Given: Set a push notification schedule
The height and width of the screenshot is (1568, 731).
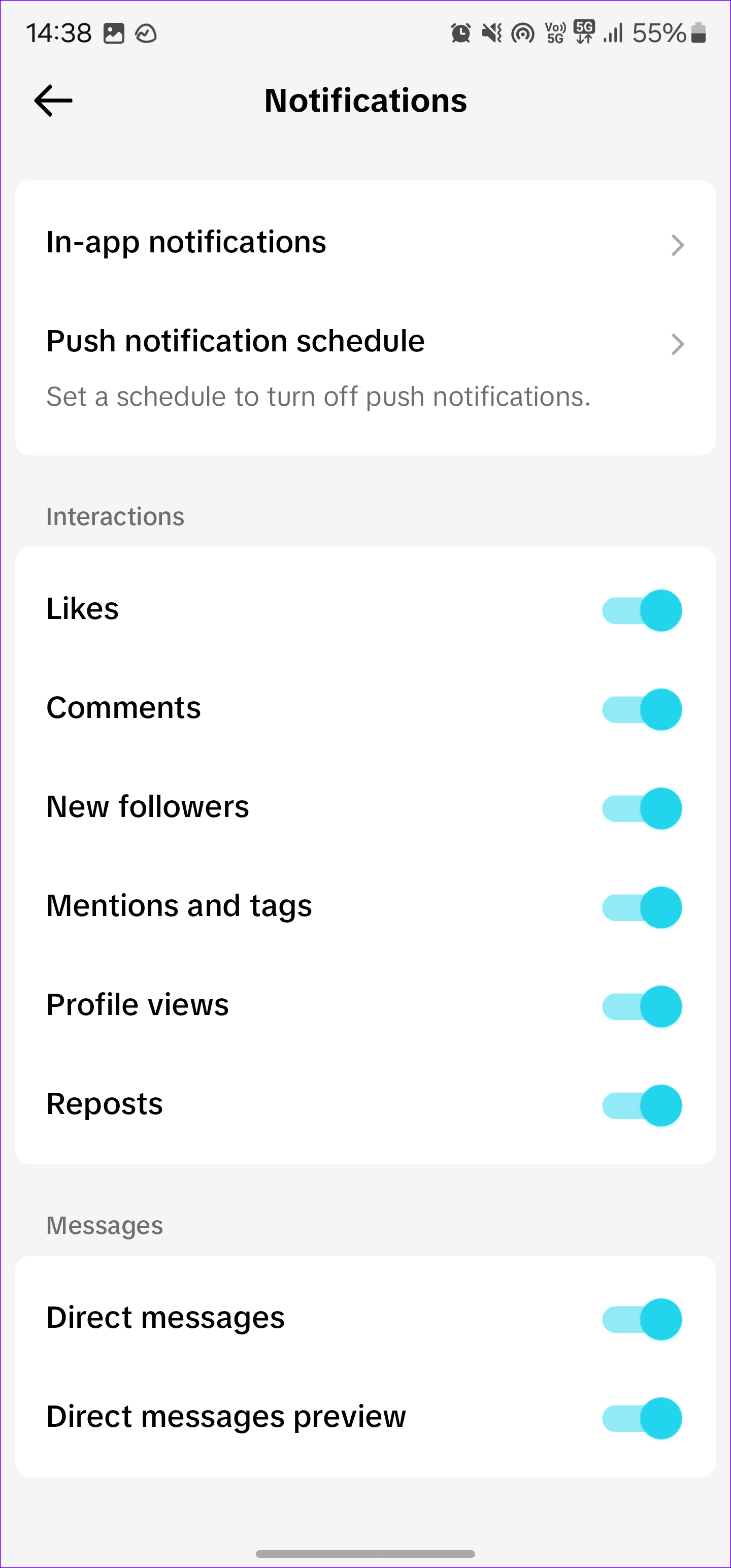Looking at the screenshot, I should pyautogui.click(x=236, y=341).
